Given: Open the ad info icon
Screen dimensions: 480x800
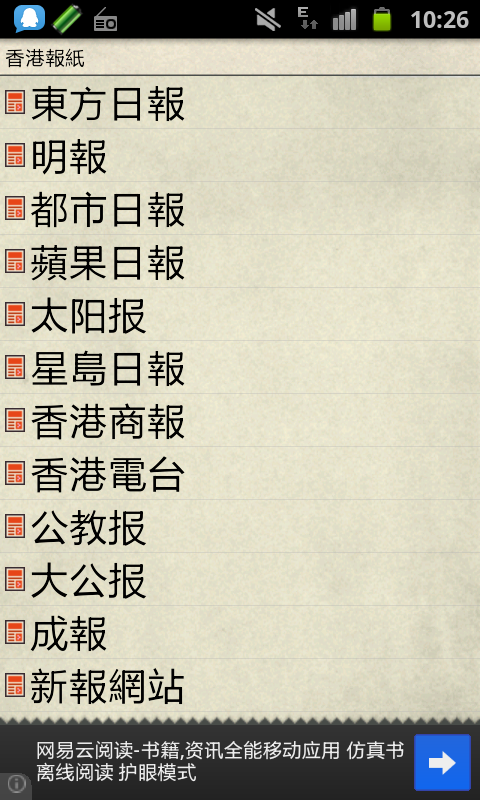Looking at the screenshot, I should pyautogui.click(x=16, y=785).
